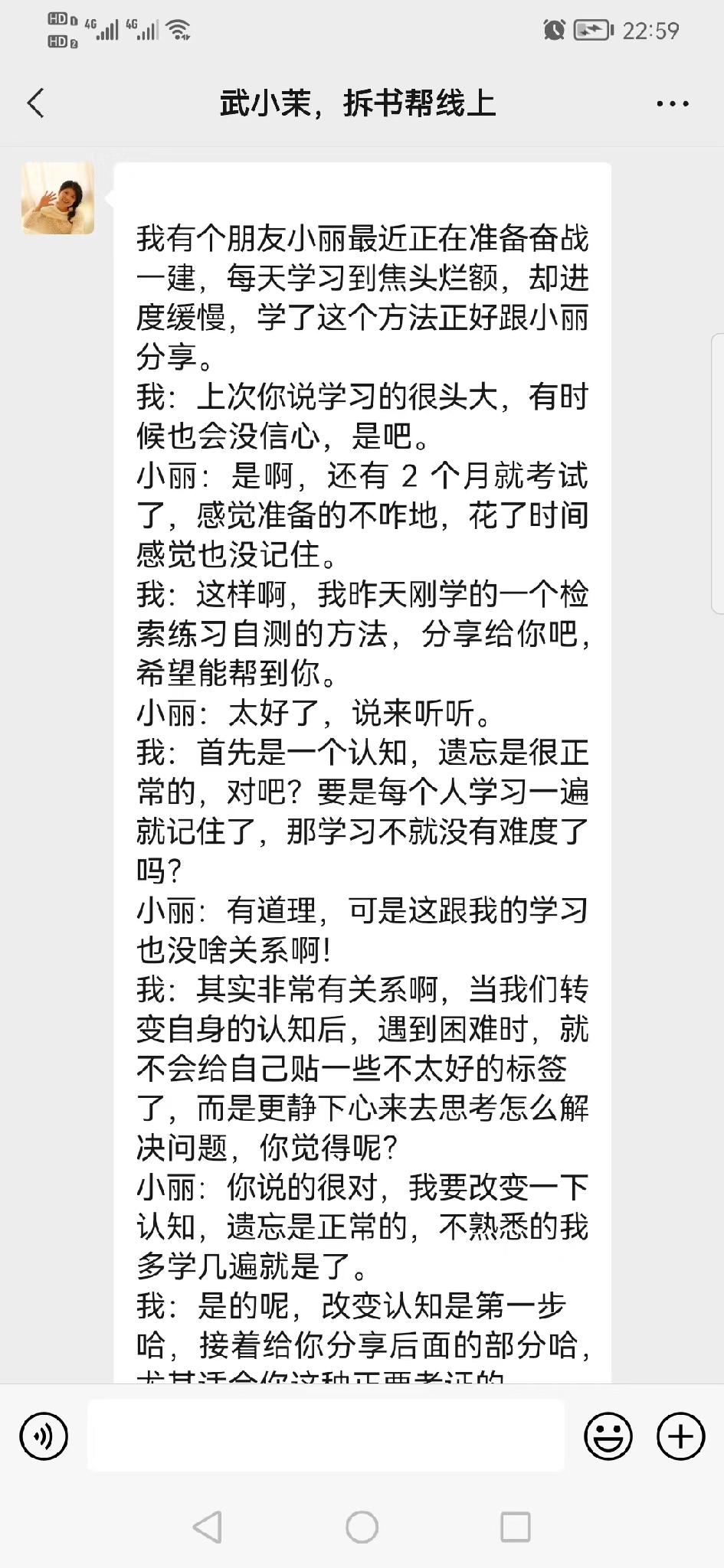
Task: Open the chat's three-dot menu
Action: click(672, 103)
